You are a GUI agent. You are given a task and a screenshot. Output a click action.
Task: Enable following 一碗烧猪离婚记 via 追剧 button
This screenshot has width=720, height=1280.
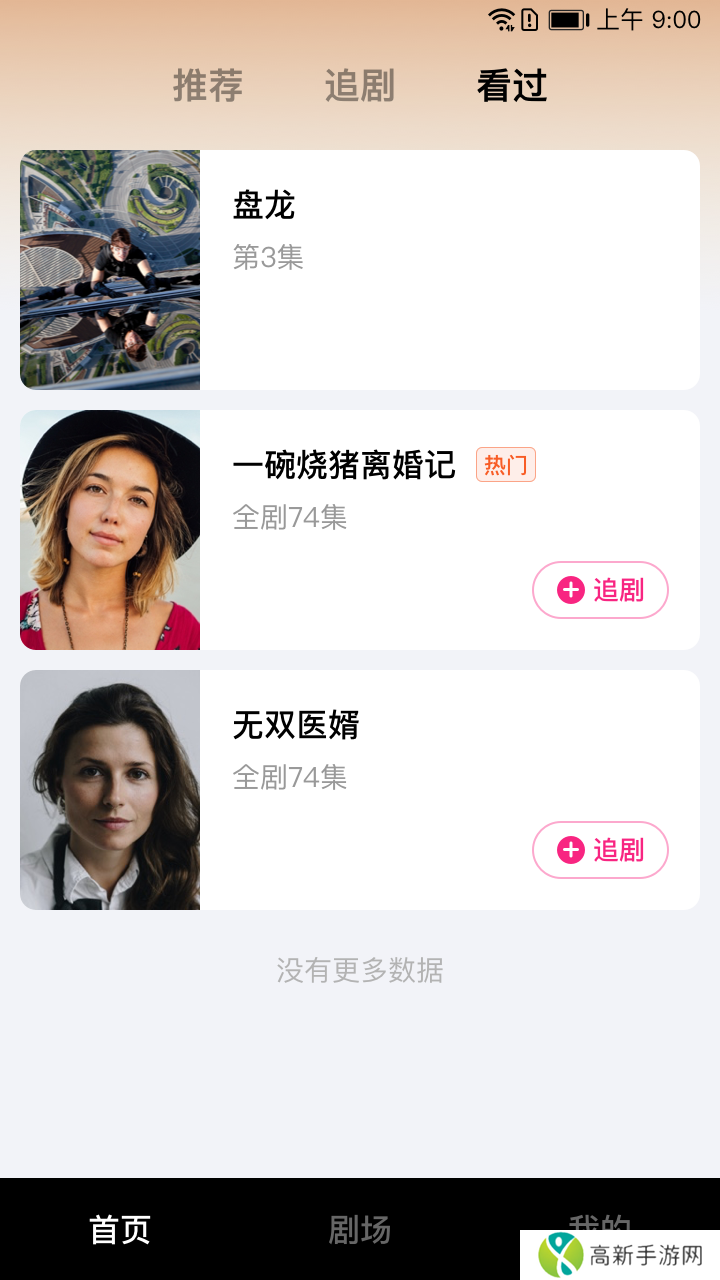600,590
